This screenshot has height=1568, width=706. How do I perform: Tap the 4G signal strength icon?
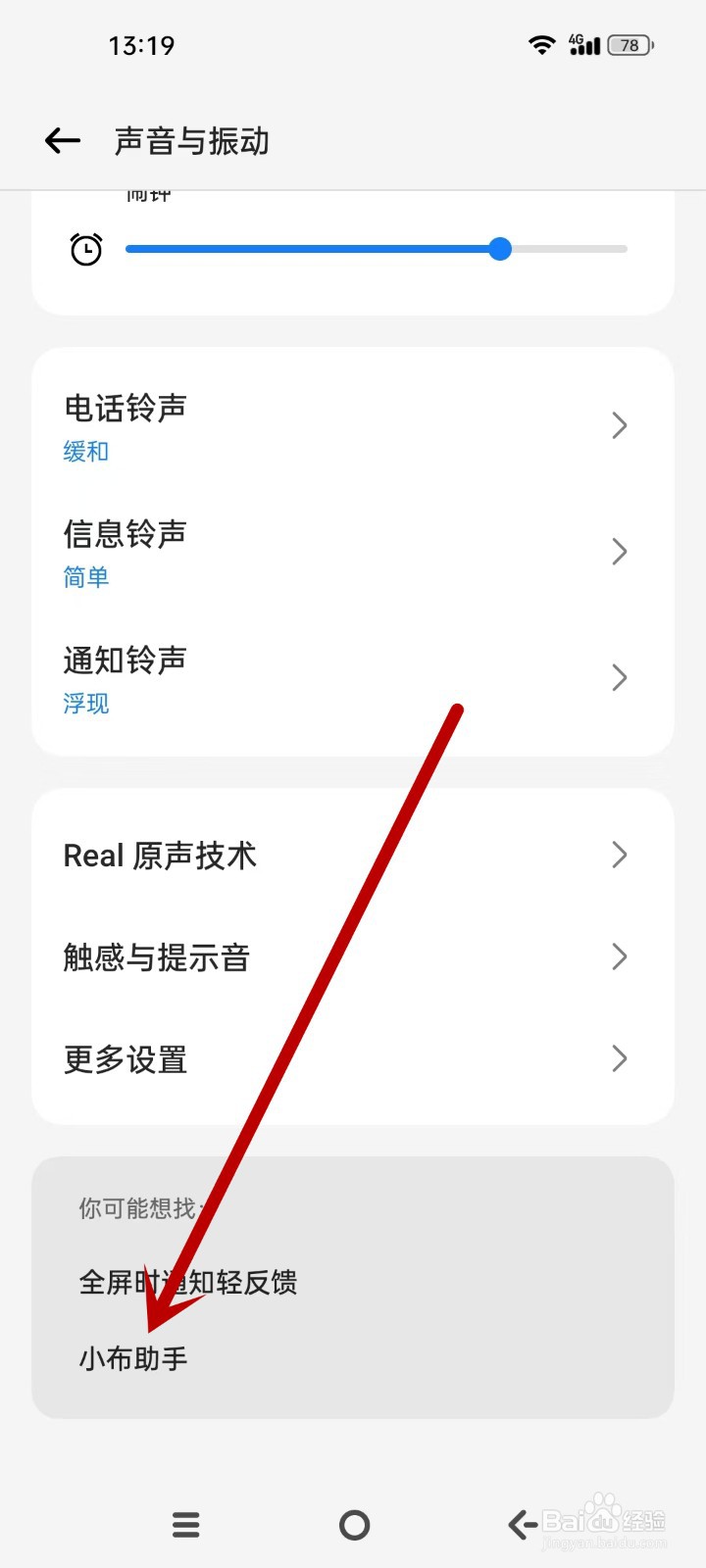(584, 44)
